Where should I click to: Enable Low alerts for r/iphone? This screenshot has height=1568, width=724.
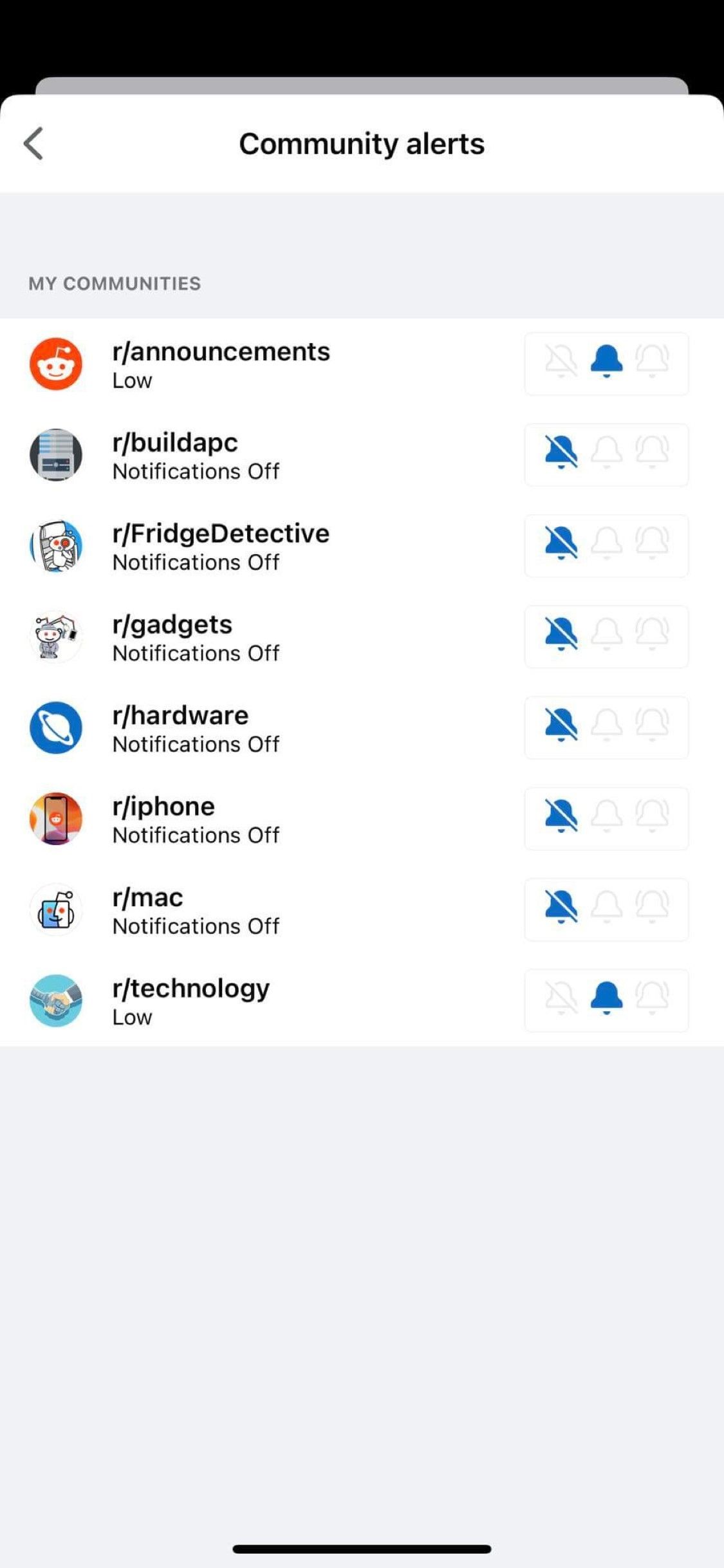[606, 816]
